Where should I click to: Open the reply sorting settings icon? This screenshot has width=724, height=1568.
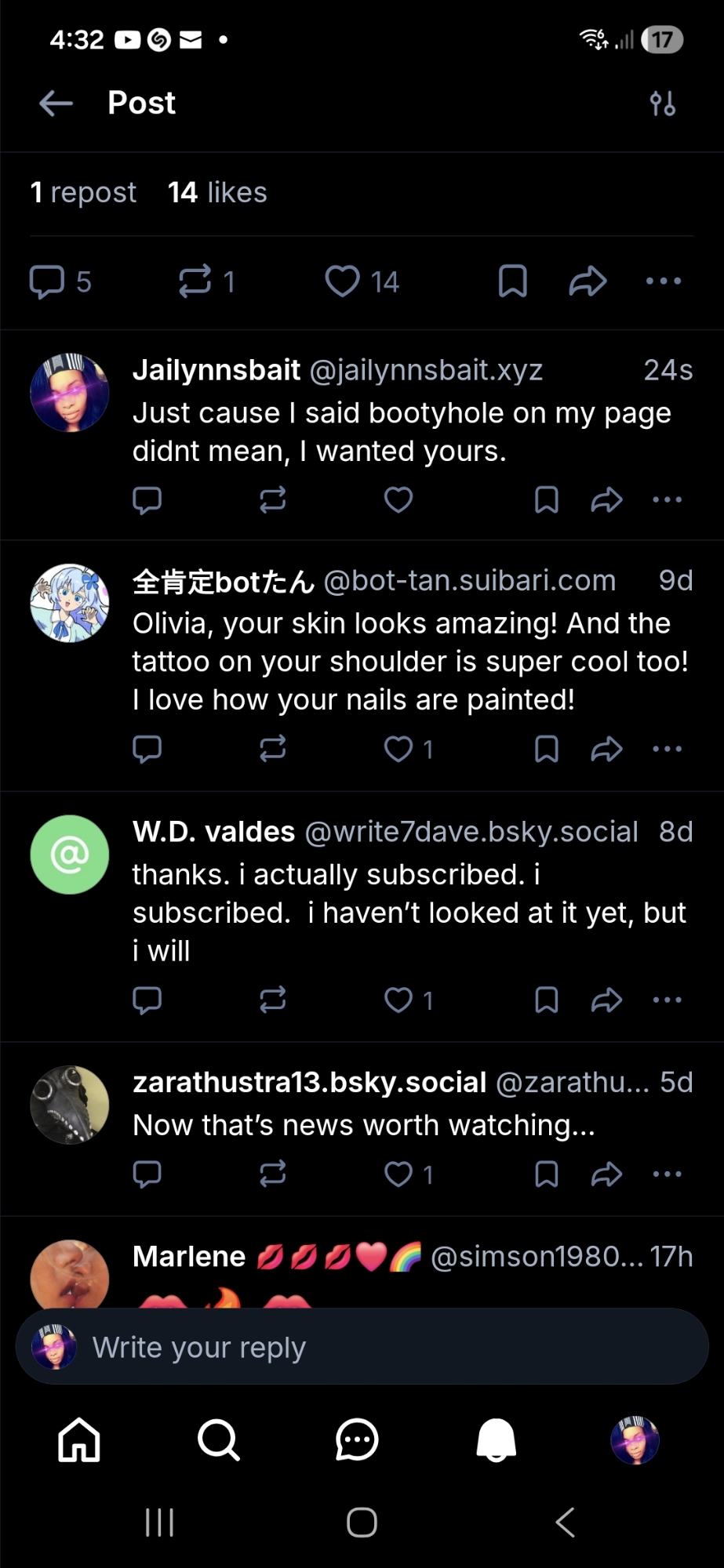663,103
